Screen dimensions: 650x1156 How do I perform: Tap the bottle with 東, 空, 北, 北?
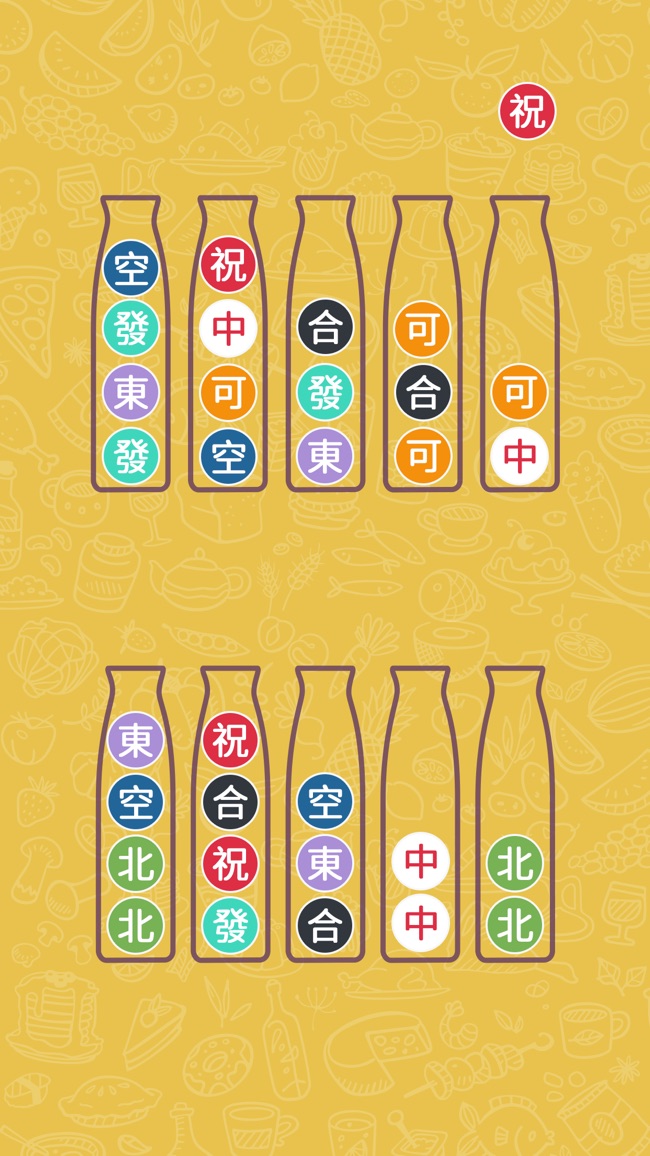click(x=135, y=830)
